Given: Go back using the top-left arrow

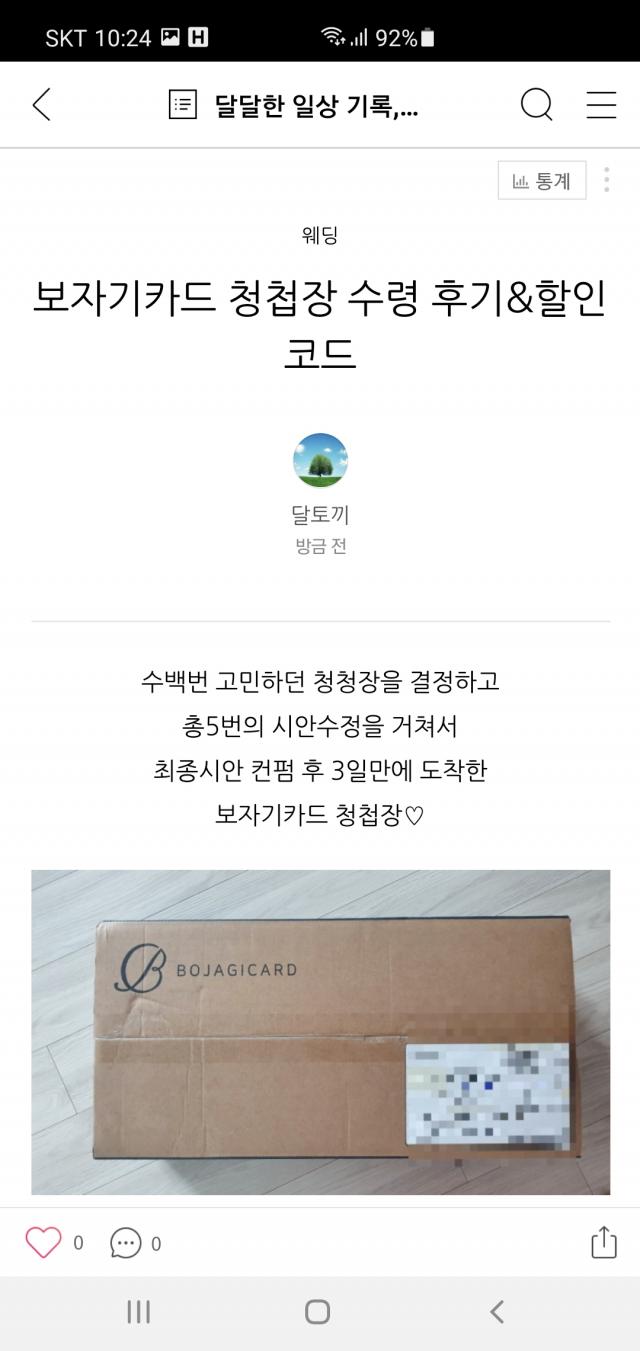Looking at the screenshot, I should (41, 105).
